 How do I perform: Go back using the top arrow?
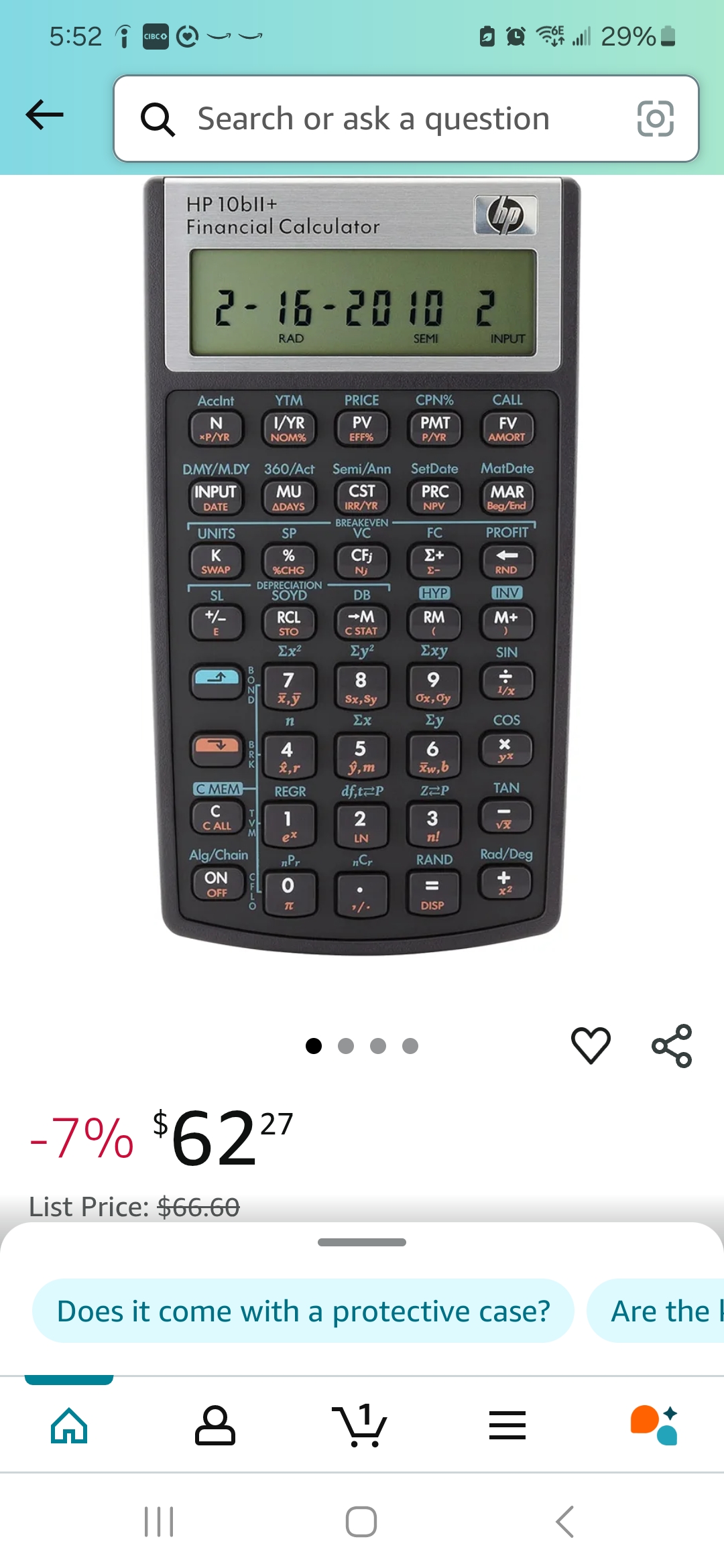(x=44, y=115)
